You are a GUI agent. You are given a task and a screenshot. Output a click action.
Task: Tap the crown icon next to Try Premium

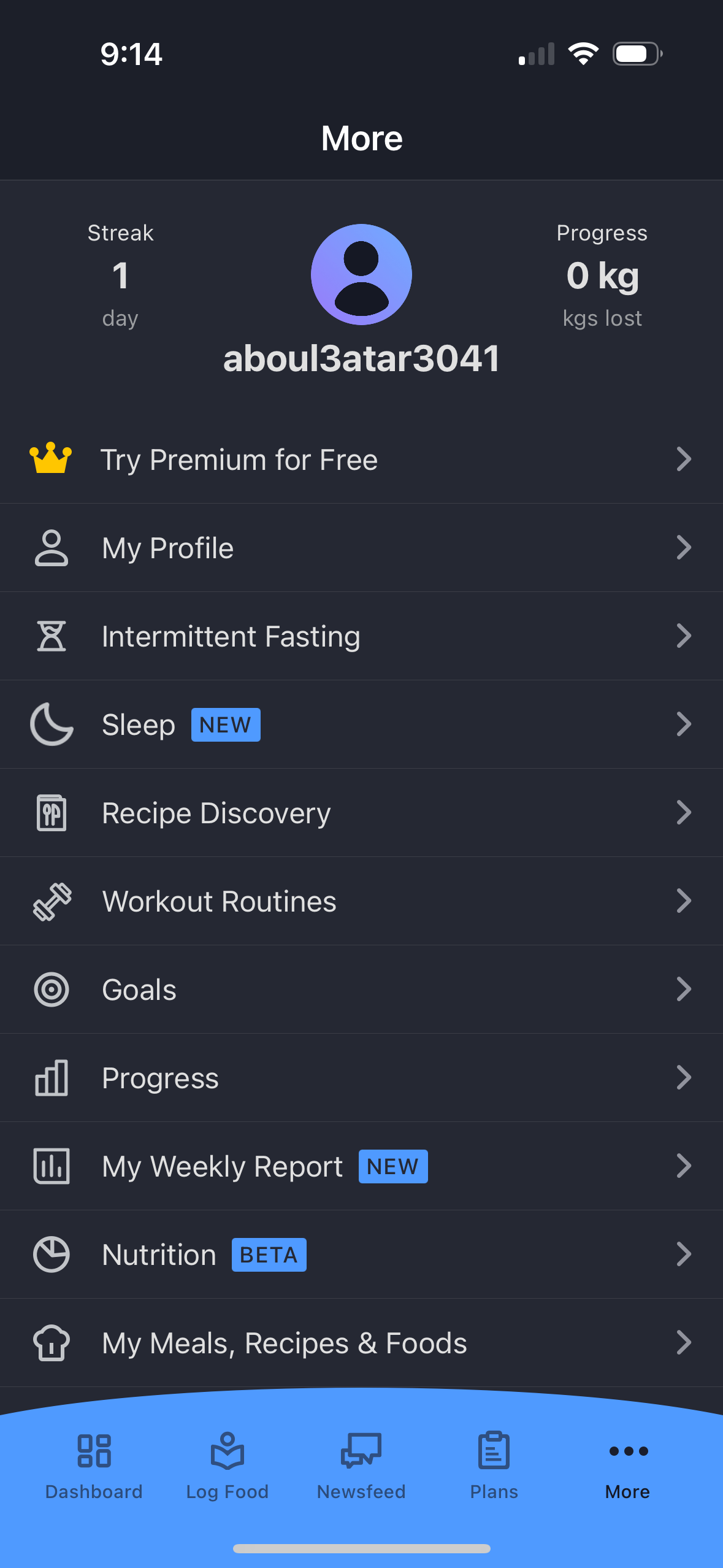click(51, 459)
